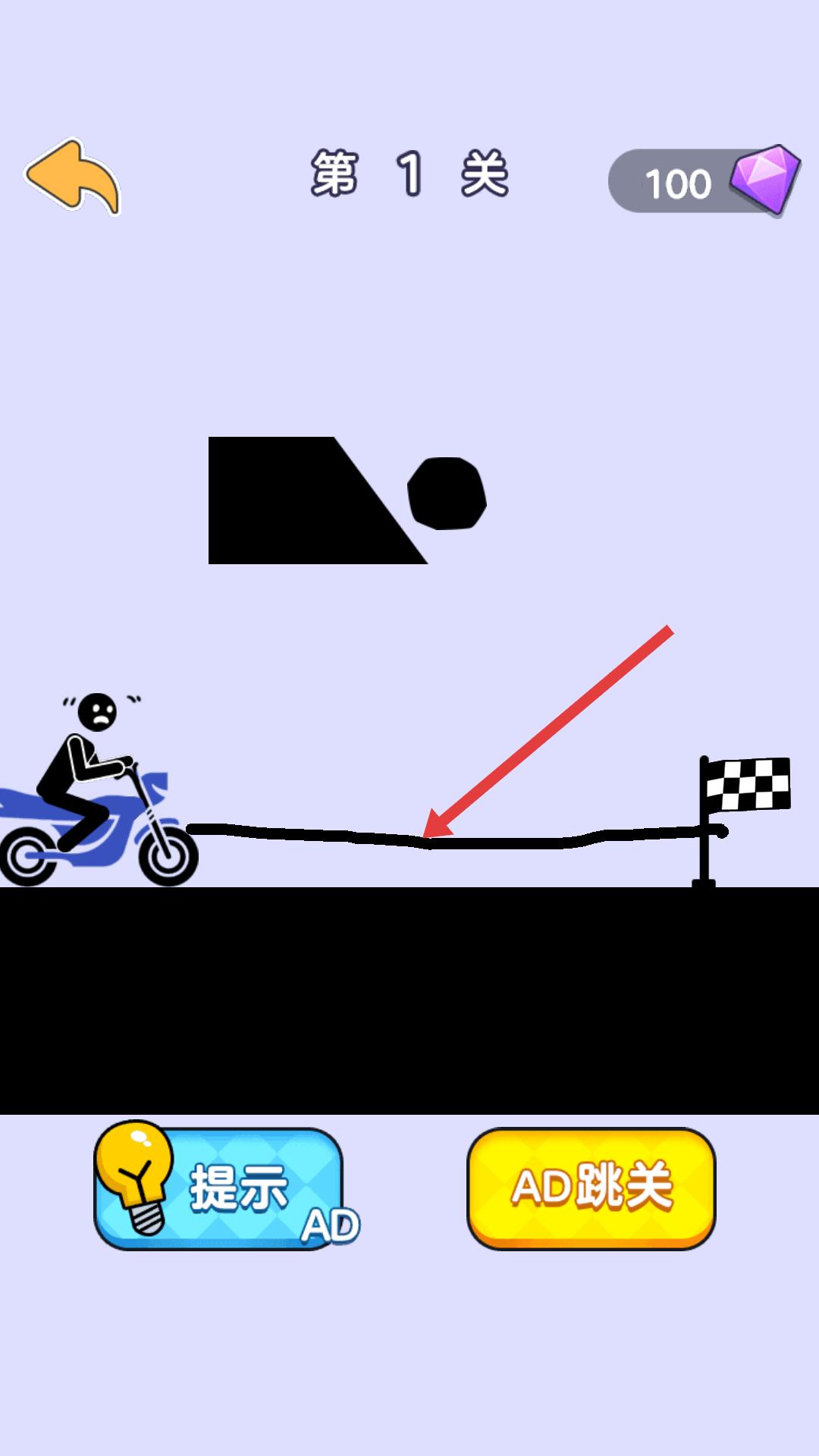Open the 提示 AD hint button
This screenshot has width=819, height=1456.
click(220, 1188)
